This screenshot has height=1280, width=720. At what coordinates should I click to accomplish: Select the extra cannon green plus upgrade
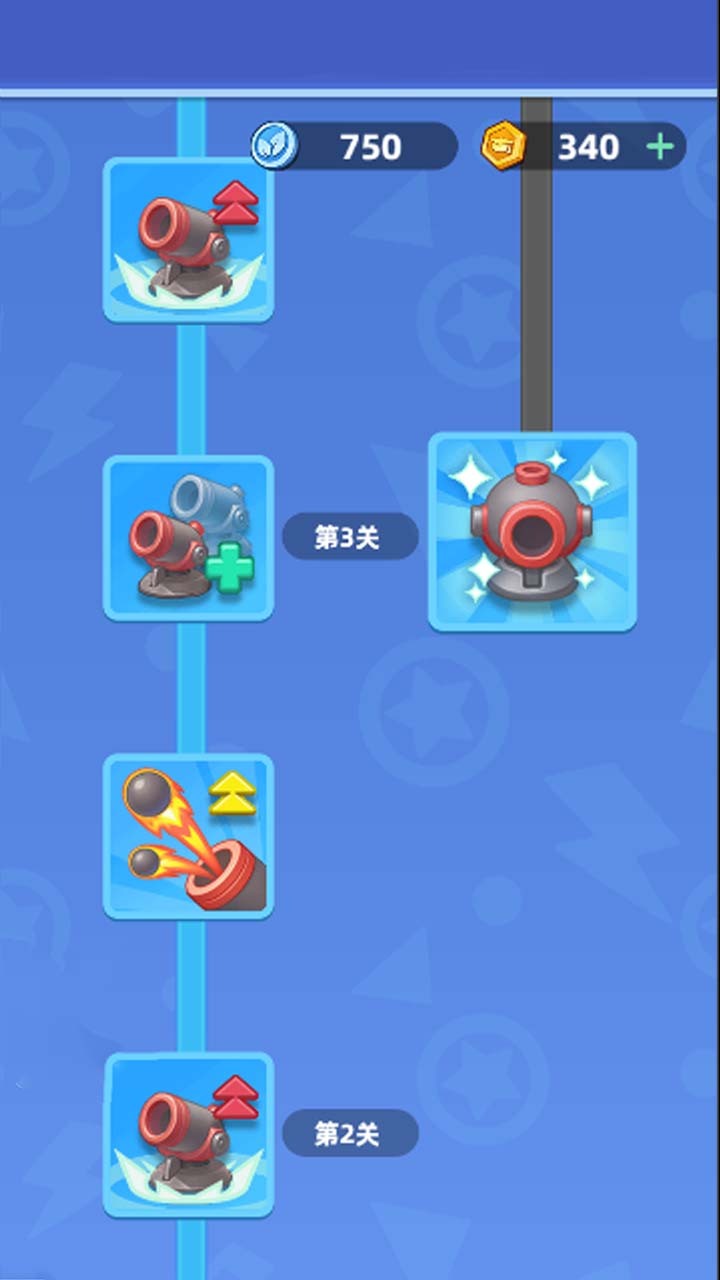tap(188, 538)
